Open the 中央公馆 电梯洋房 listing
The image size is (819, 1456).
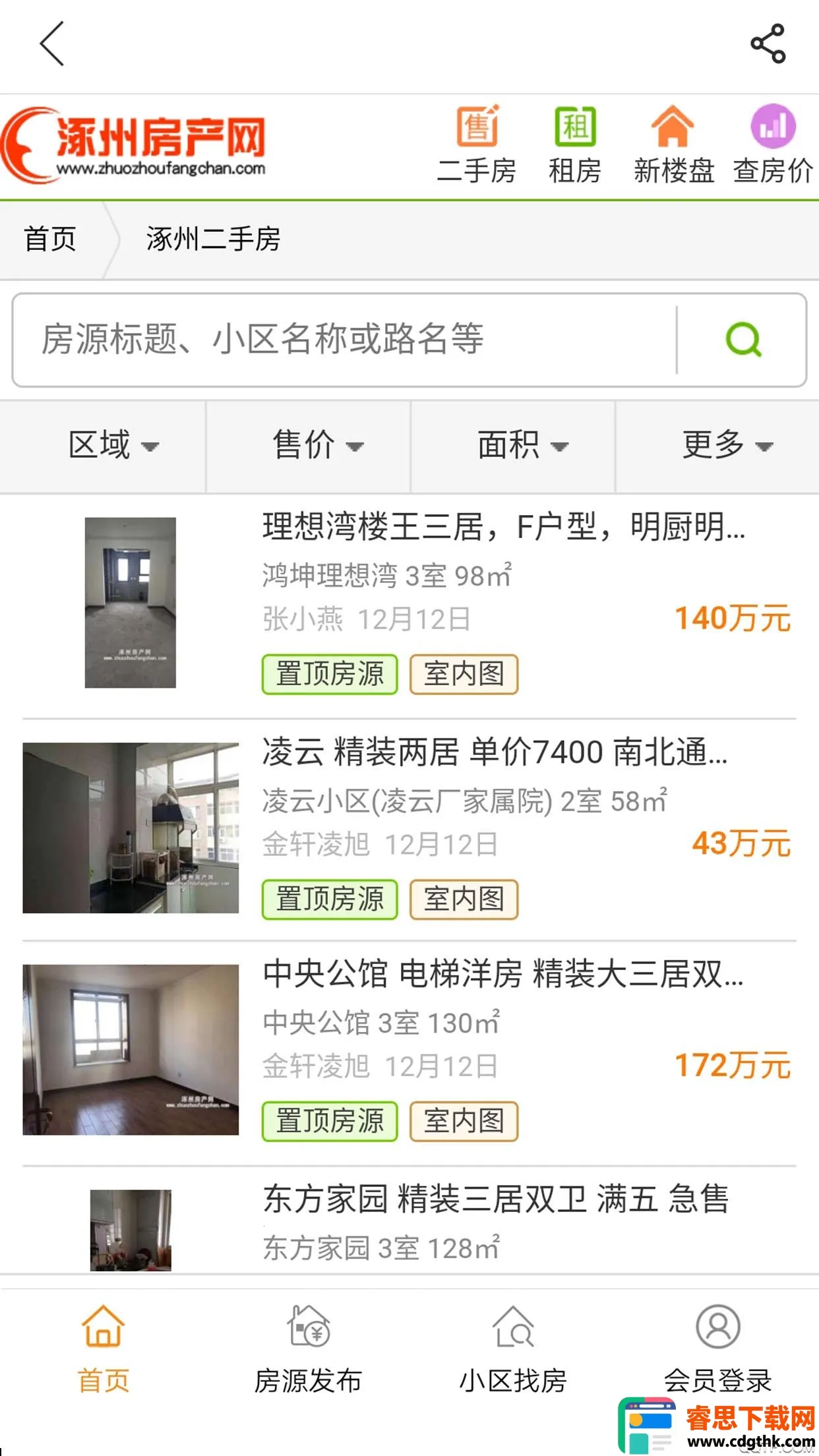502,975
